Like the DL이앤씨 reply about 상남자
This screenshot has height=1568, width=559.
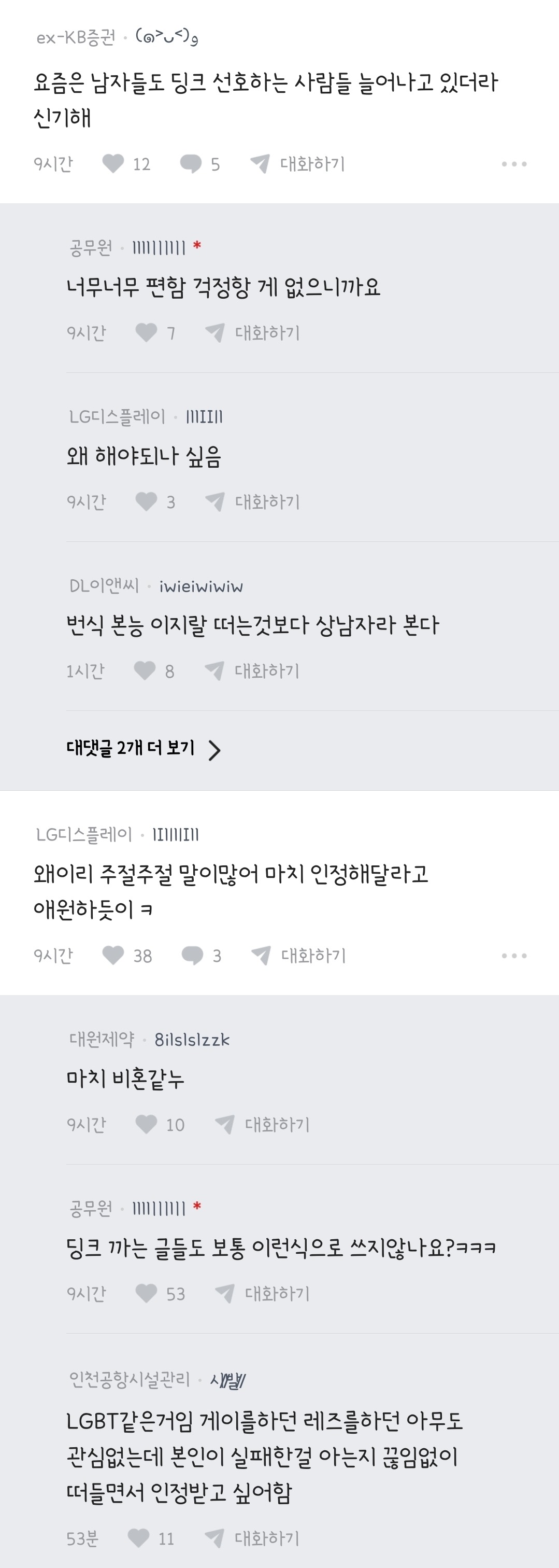[x=145, y=671]
